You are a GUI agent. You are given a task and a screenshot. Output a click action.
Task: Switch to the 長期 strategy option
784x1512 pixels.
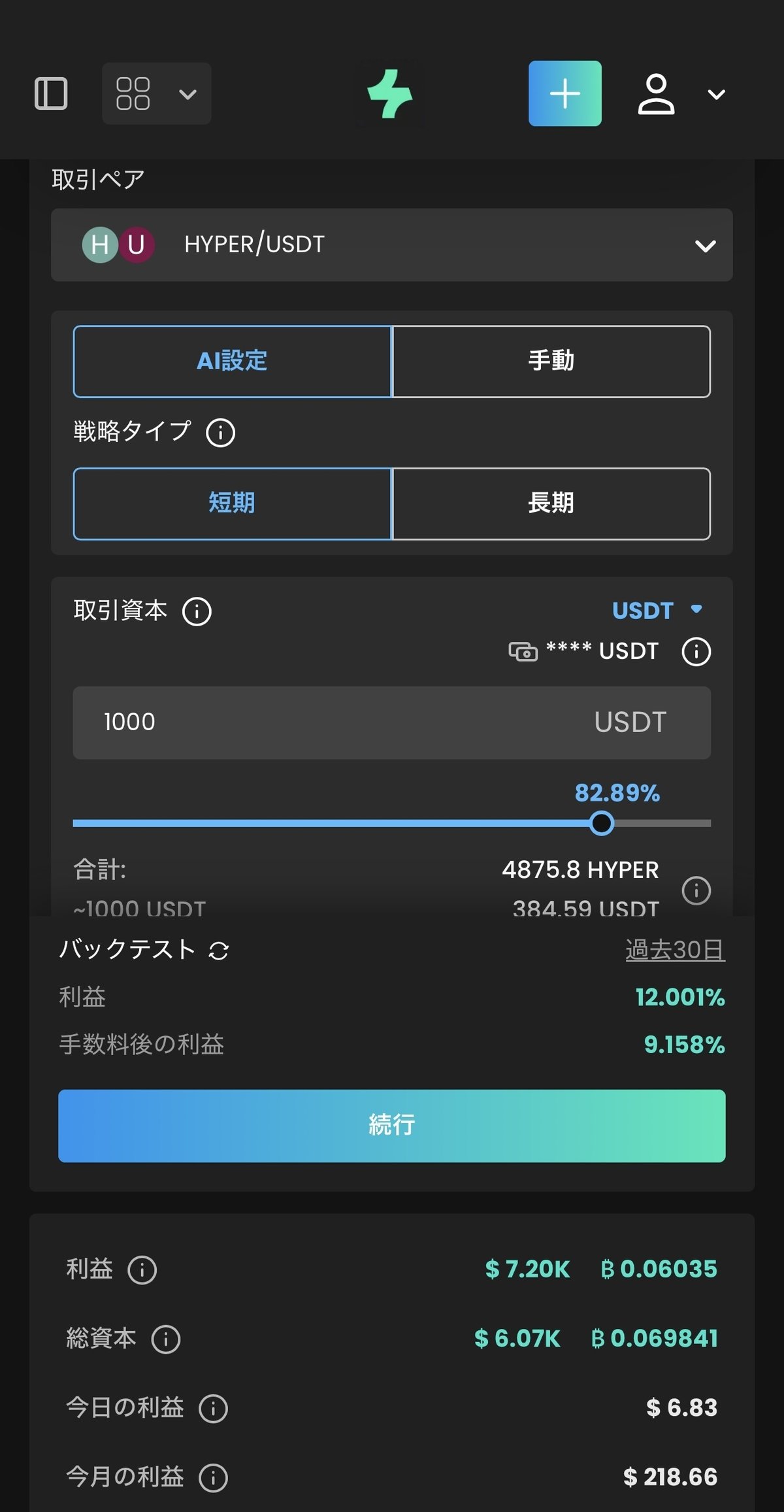click(551, 503)
